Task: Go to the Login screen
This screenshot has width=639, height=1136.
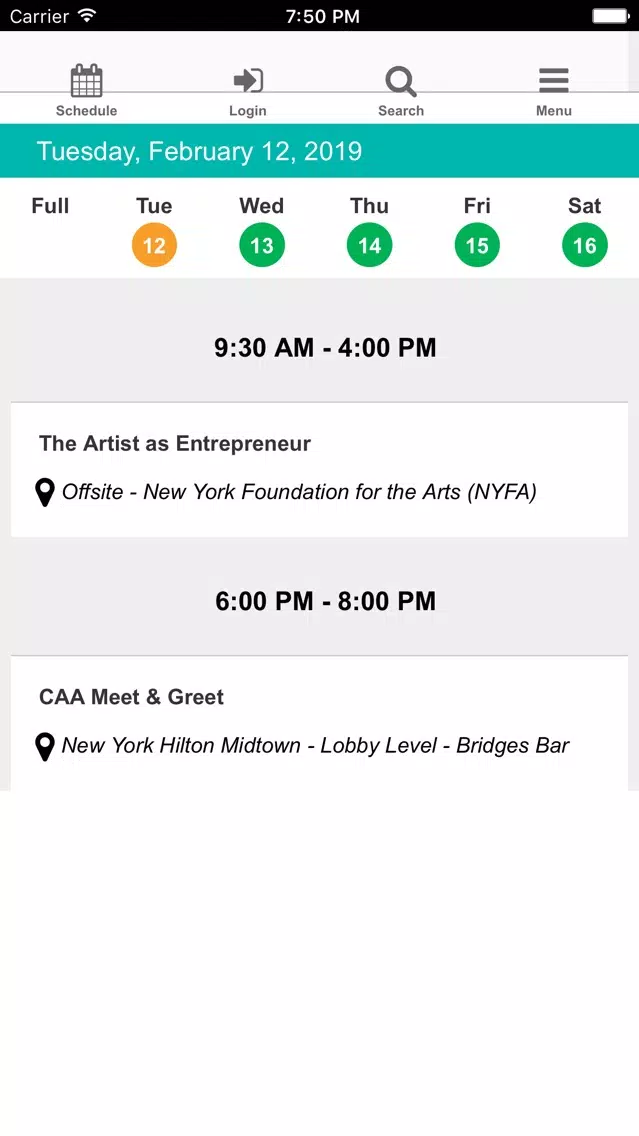Action: tap(248, 91)
